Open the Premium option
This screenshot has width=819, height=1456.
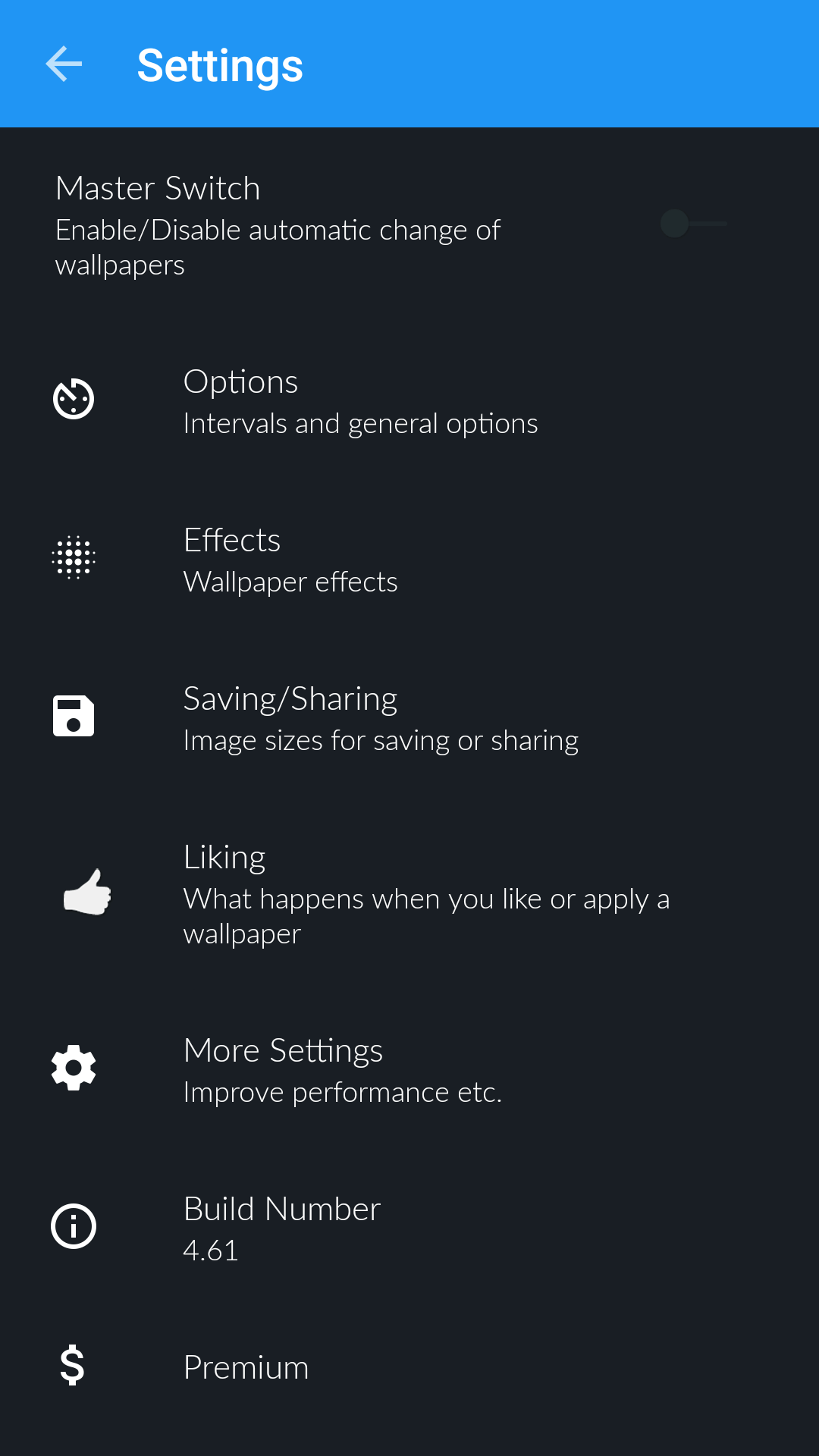pyautogui.click(x=409, y=1367)
